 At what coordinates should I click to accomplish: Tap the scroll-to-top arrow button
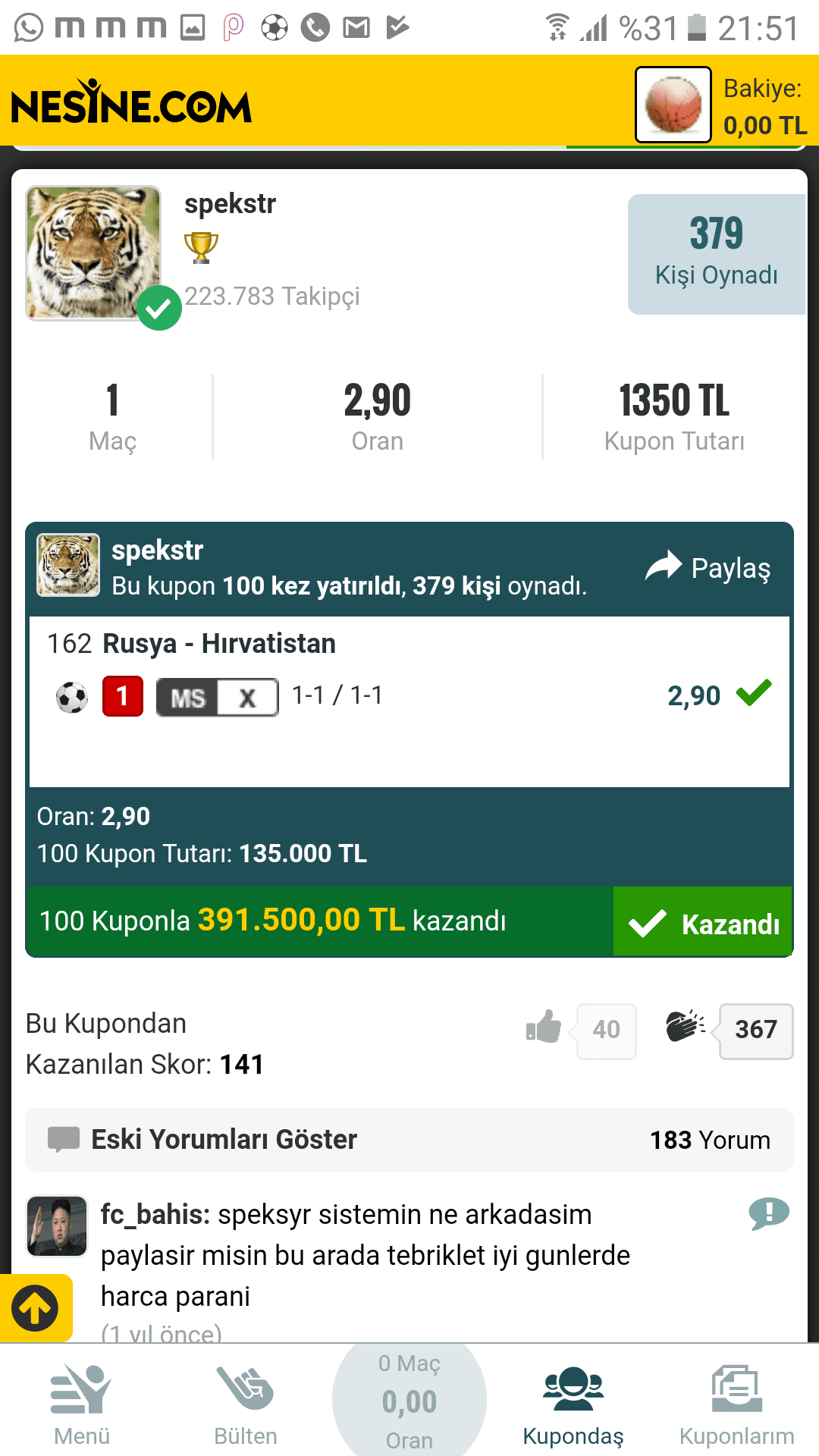tap(35, 1308)
